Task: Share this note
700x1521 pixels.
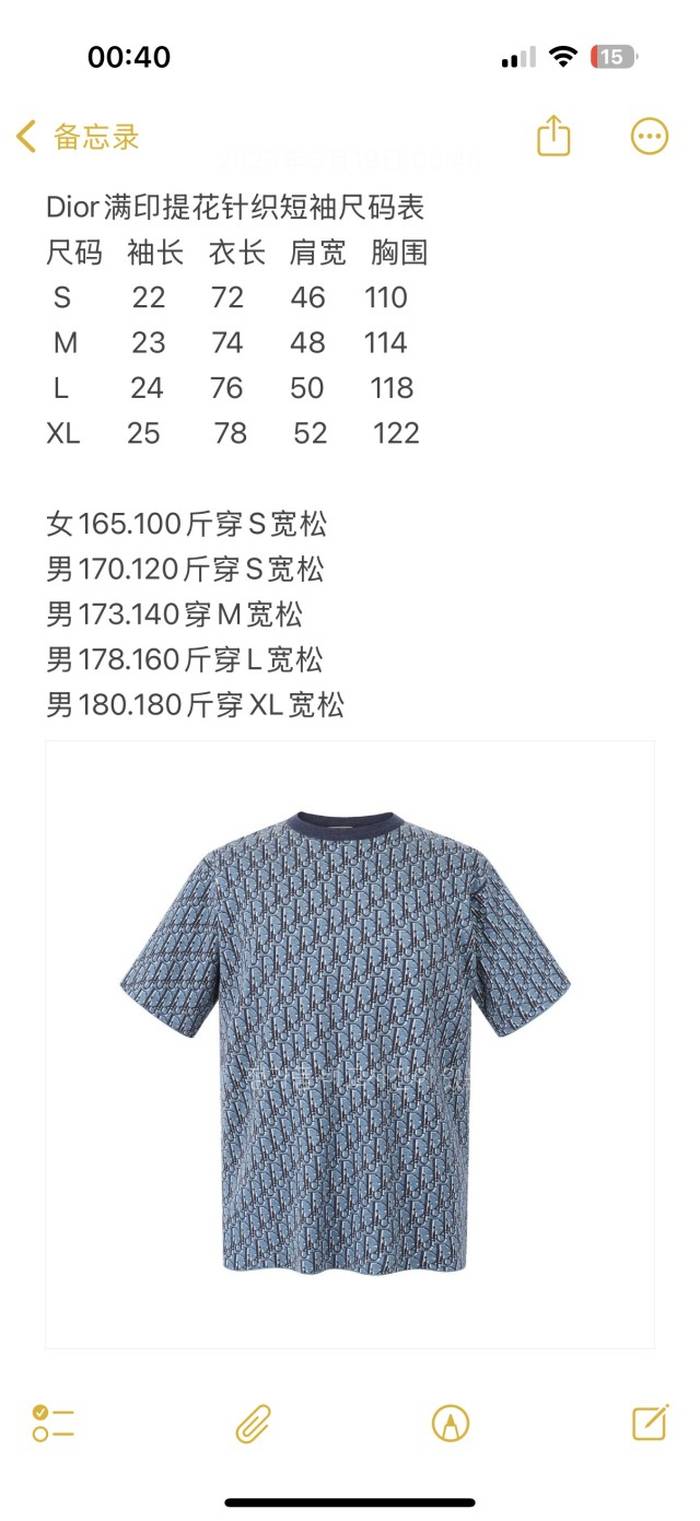Action: pyautogui.click(x=553, y=136)
